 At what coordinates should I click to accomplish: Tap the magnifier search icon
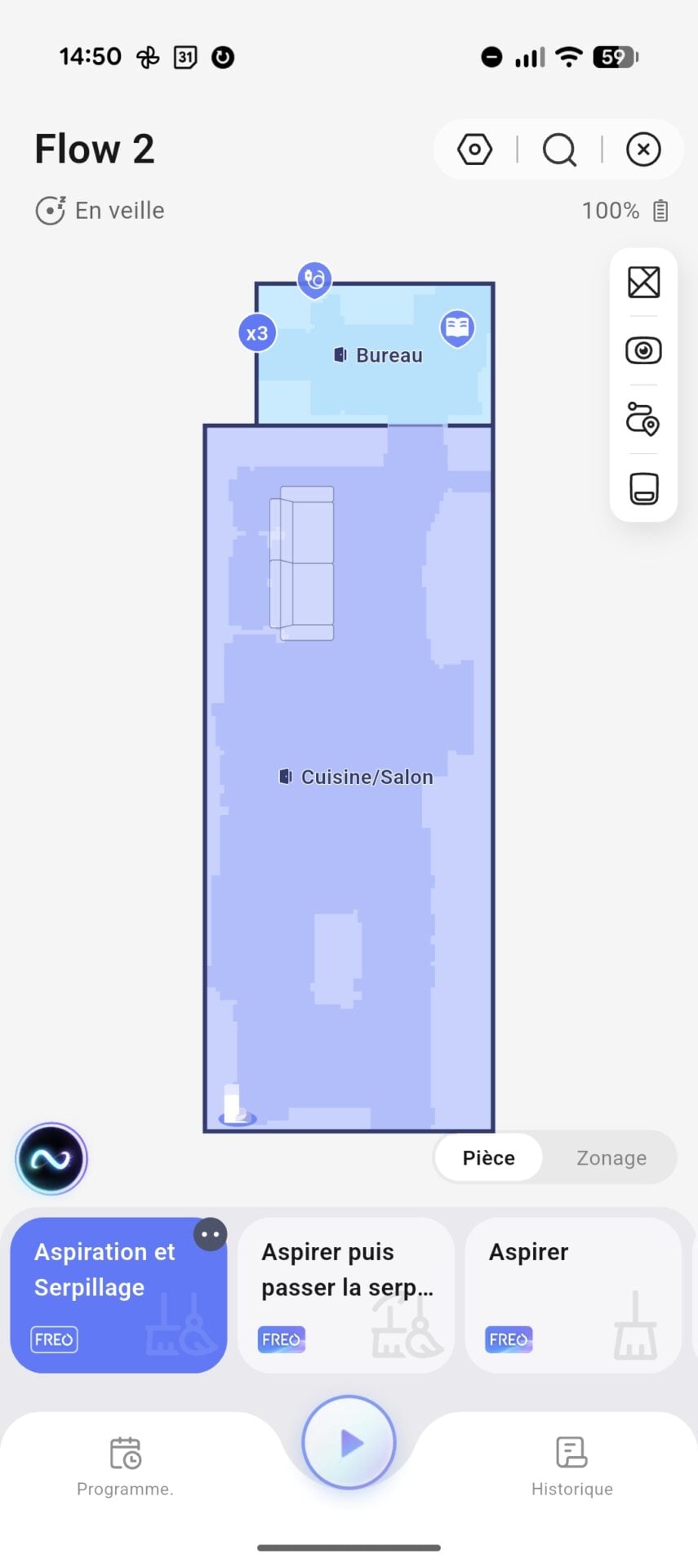[x=559, y=149]
